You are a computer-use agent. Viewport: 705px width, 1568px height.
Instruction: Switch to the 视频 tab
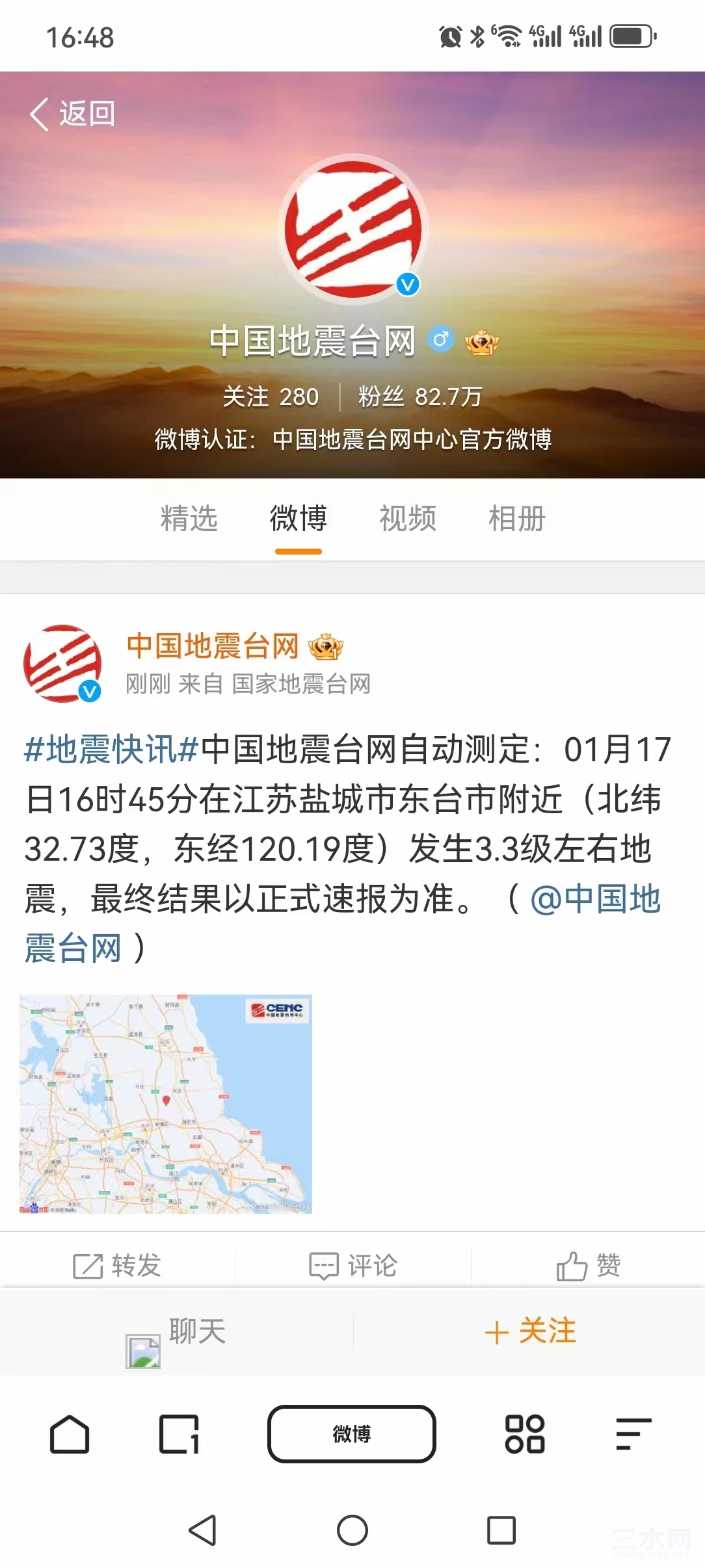(x=408, y=519)
